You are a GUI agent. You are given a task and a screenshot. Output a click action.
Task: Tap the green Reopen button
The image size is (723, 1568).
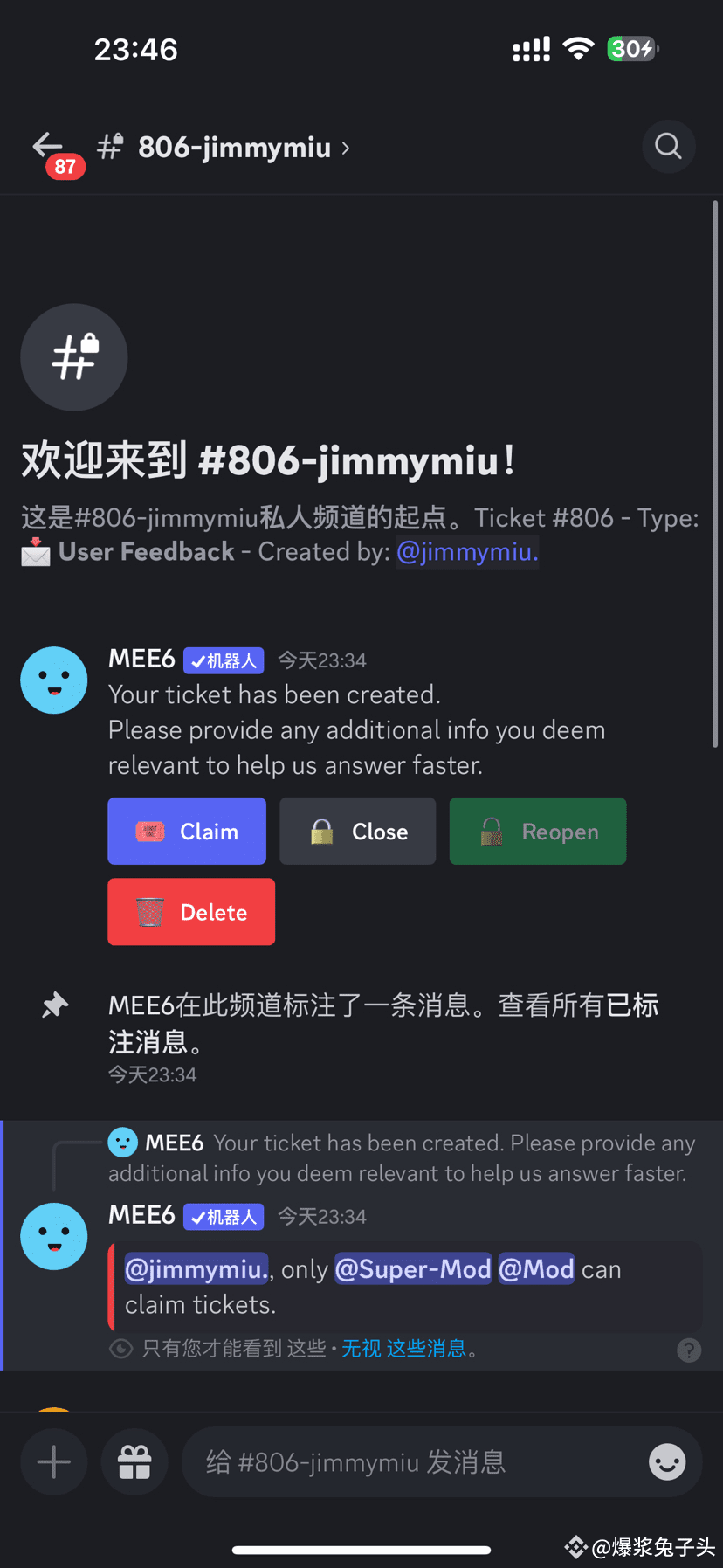[538, 831]
